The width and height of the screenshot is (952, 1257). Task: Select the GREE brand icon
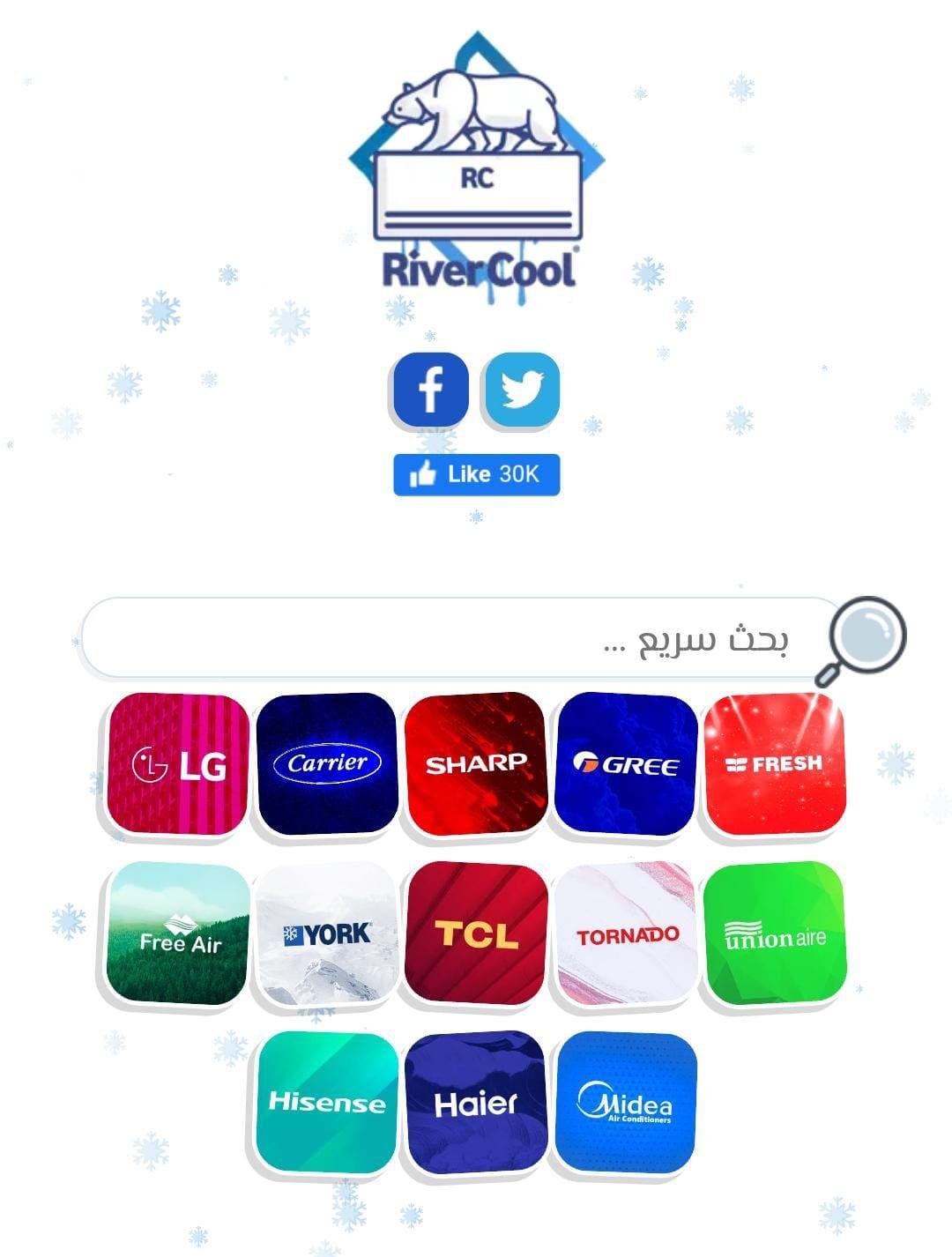(625, 765)
